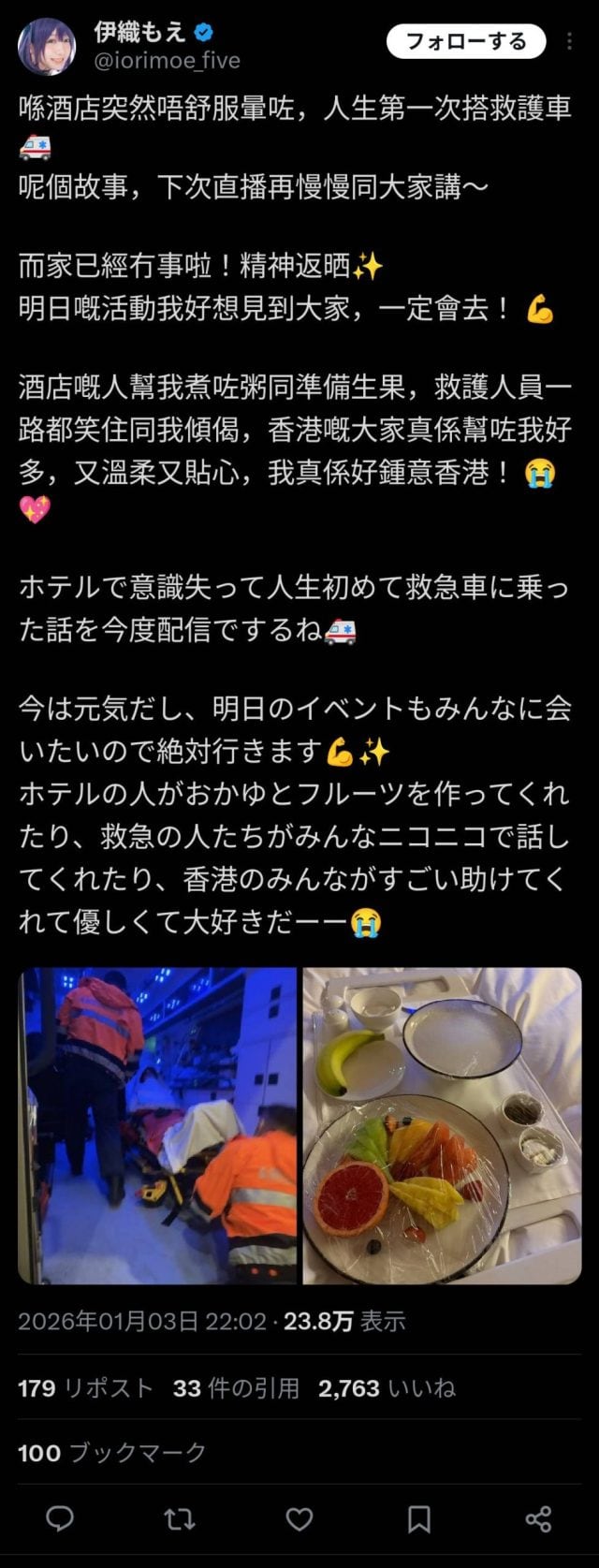Open the @iorimoe_five handle profile
599x1568 pixels.
pyautogui.click(x=167, y=61)
